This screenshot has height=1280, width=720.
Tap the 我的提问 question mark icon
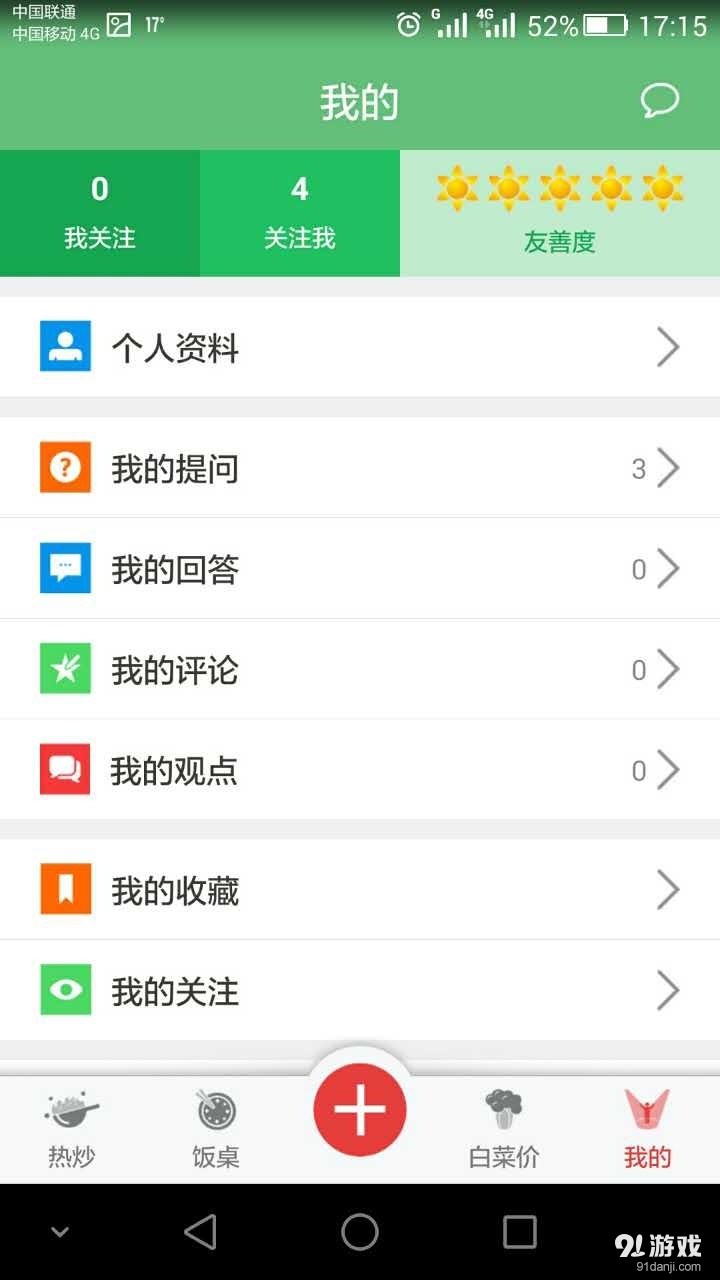[65, 467]
